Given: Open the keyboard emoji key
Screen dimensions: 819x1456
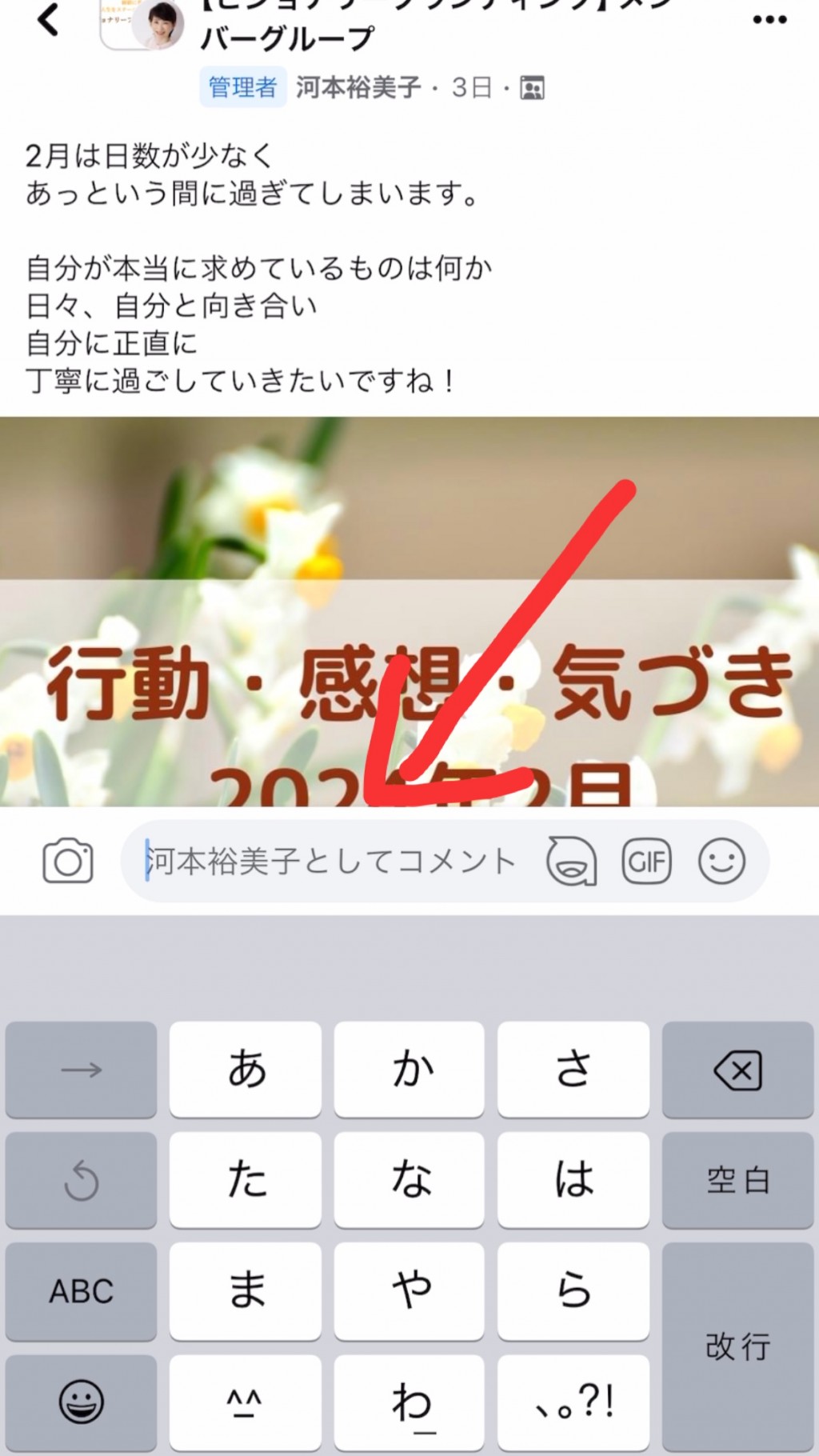Looking at the screenshot, I should (81, 1402).
